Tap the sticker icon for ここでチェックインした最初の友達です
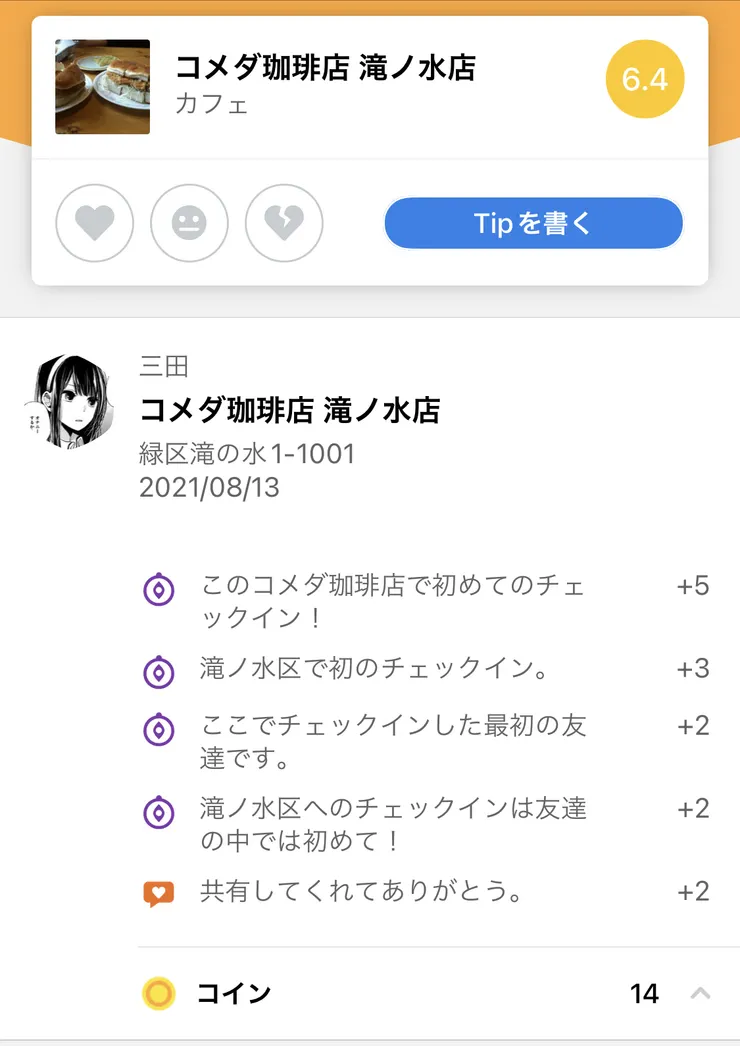Screen dimensions: 740x1046 pyautogui.click(x=159, y=726)
